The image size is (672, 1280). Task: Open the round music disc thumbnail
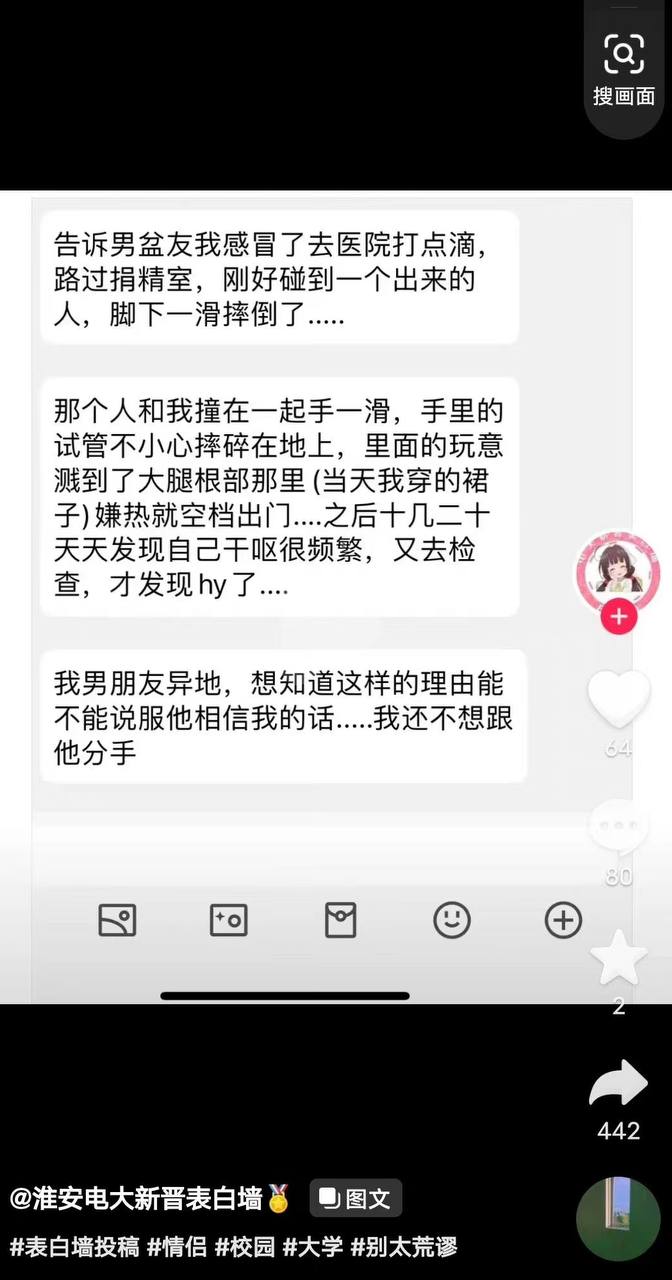point(619,1218)
